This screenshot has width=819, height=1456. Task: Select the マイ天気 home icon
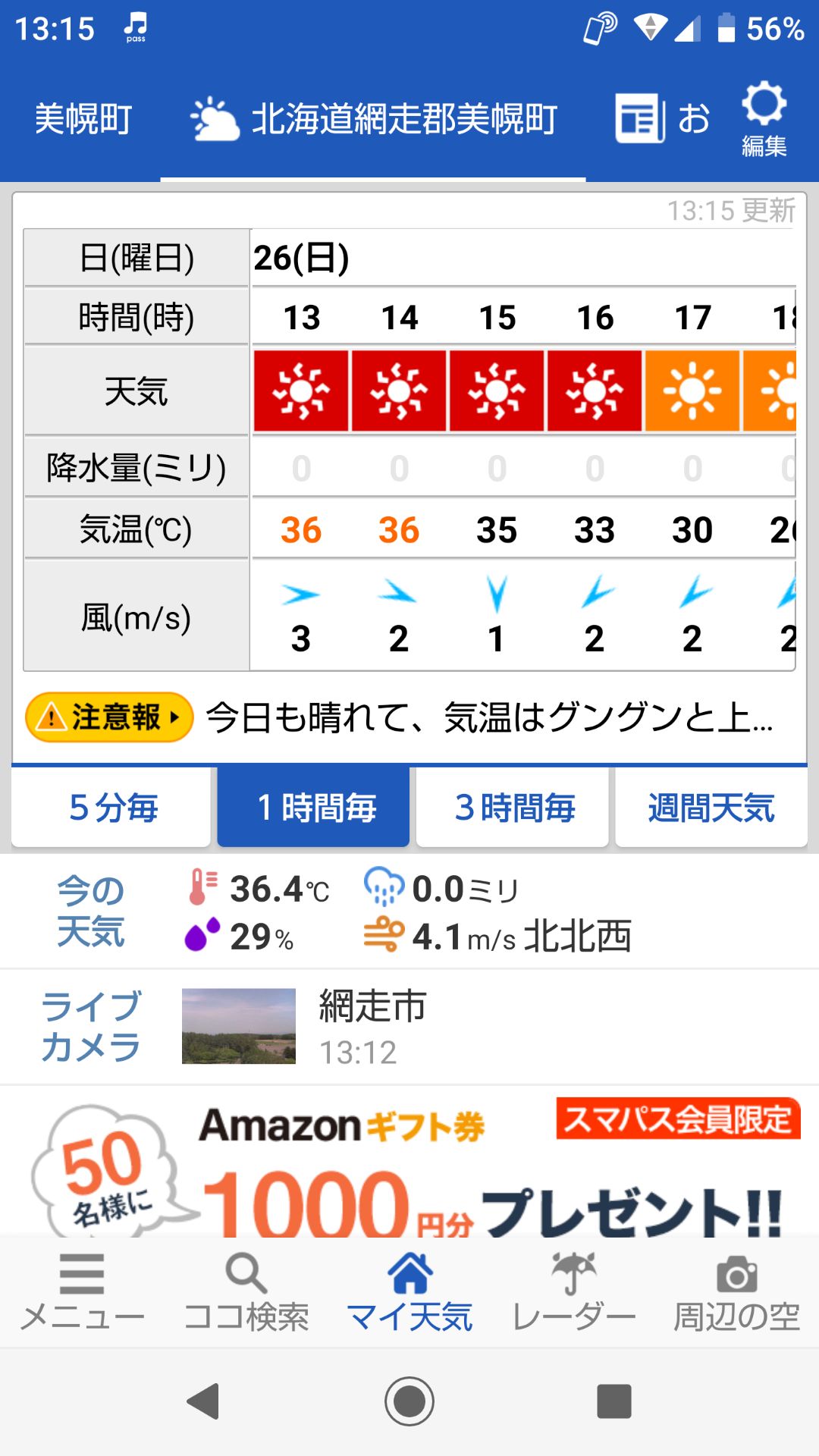409,1289
